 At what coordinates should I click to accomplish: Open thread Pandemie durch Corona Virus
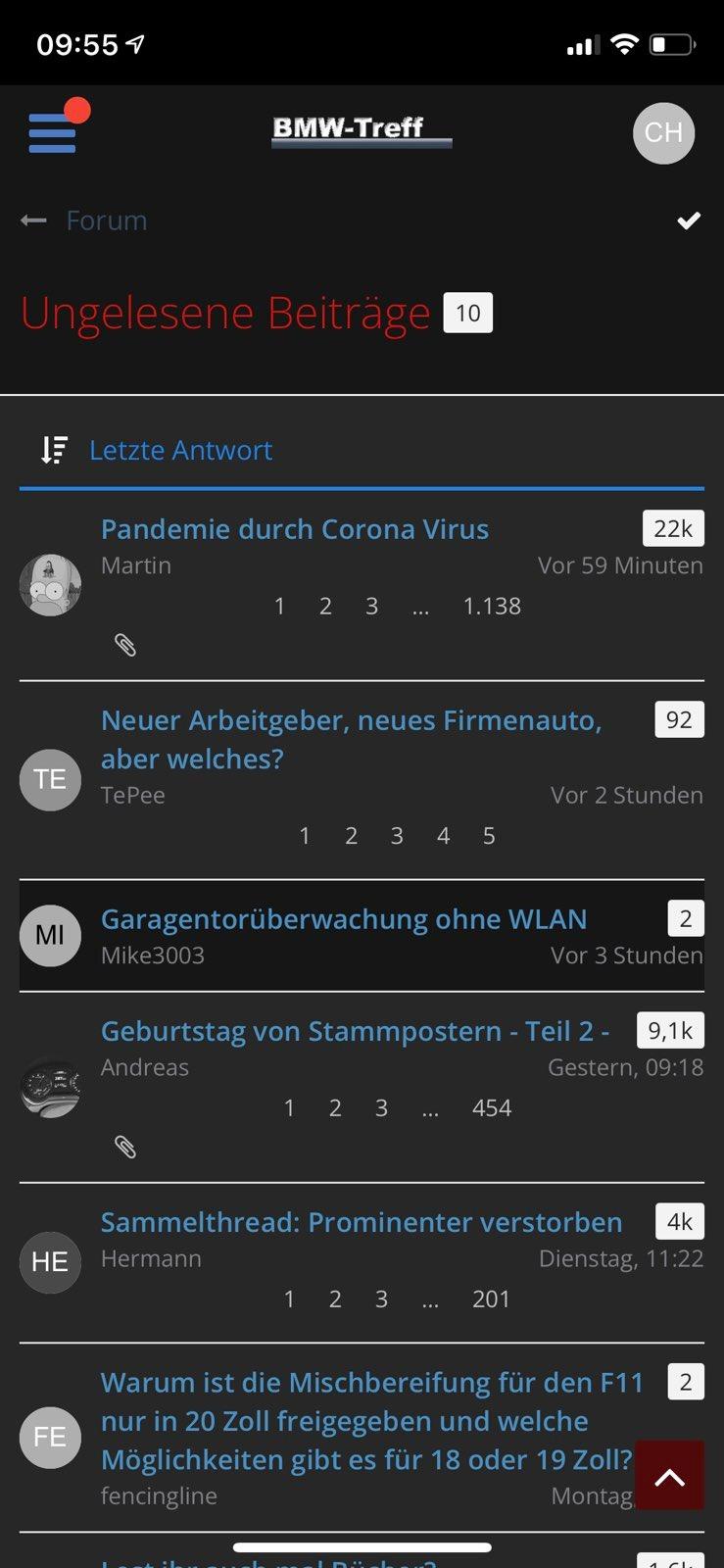coord(294,529)
